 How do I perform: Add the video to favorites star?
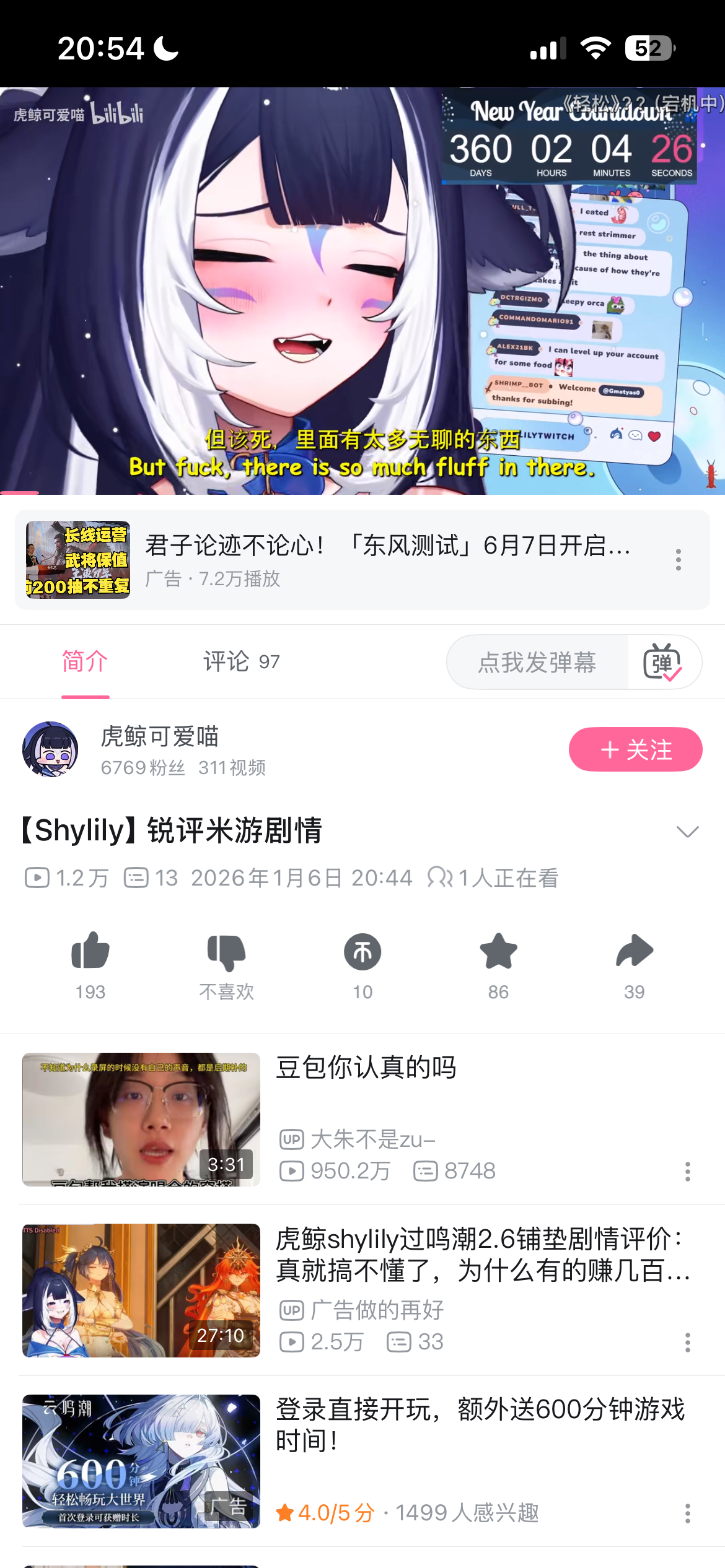pyautogui.click(x=498, y=951)
